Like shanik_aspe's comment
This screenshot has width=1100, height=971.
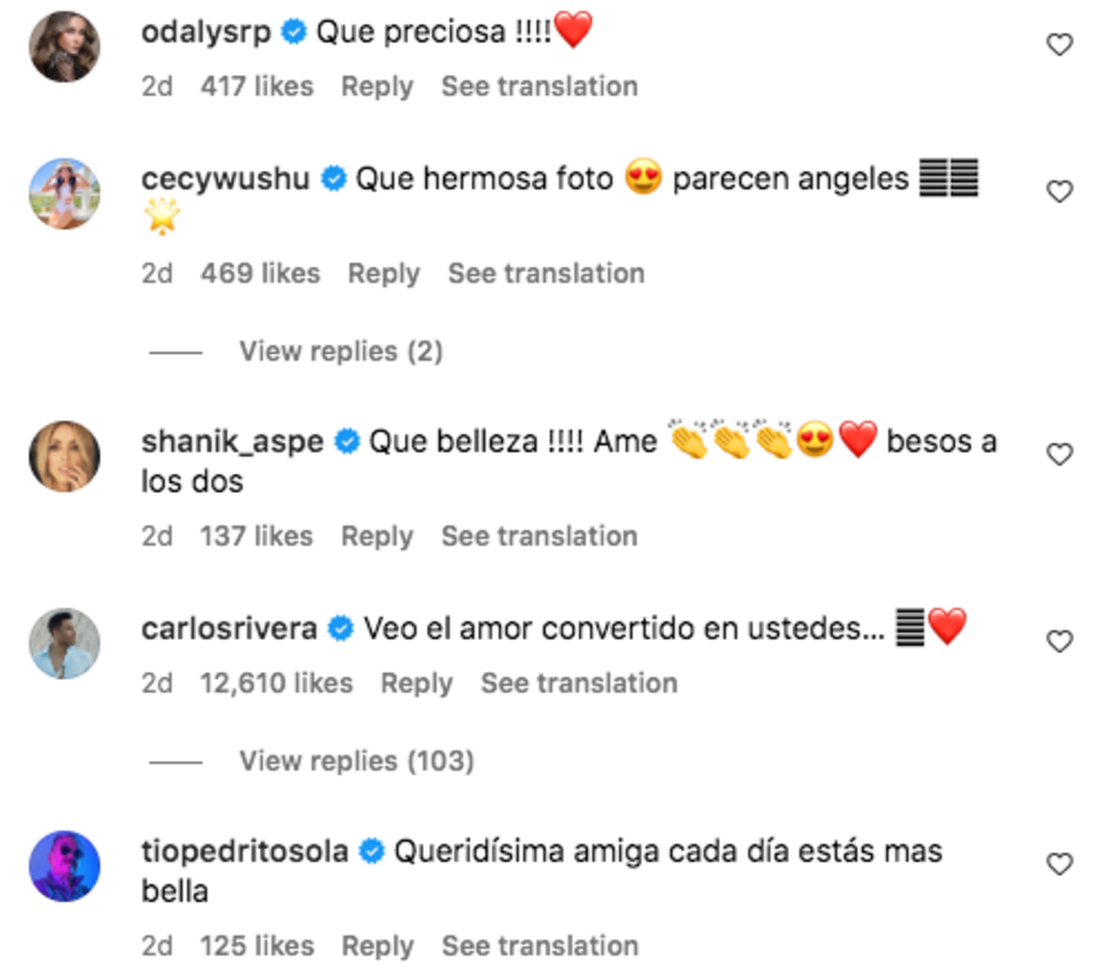(1059, 455)
